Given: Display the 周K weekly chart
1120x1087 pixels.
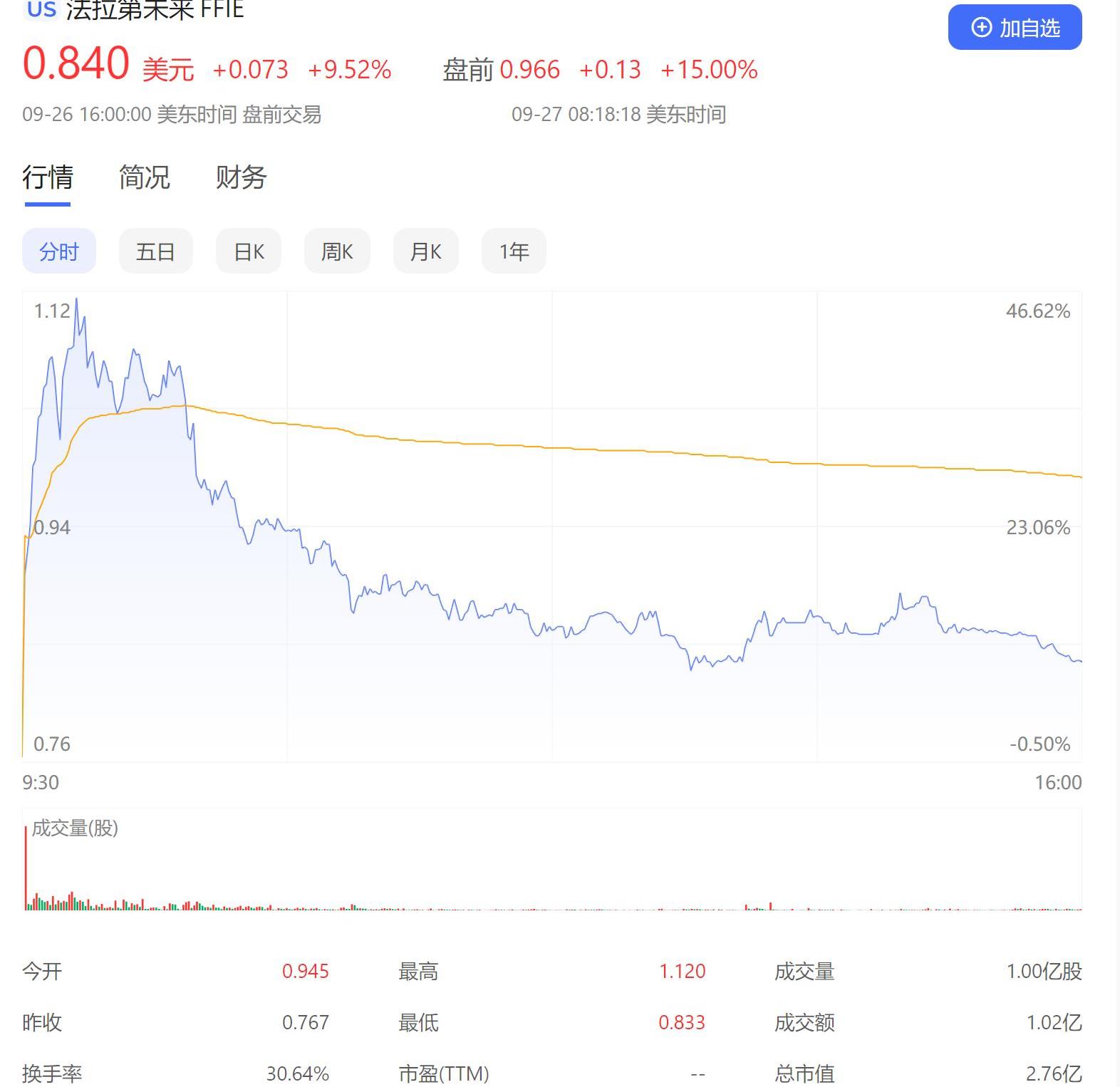Looking at the screenshot, I should click(337, 251).
